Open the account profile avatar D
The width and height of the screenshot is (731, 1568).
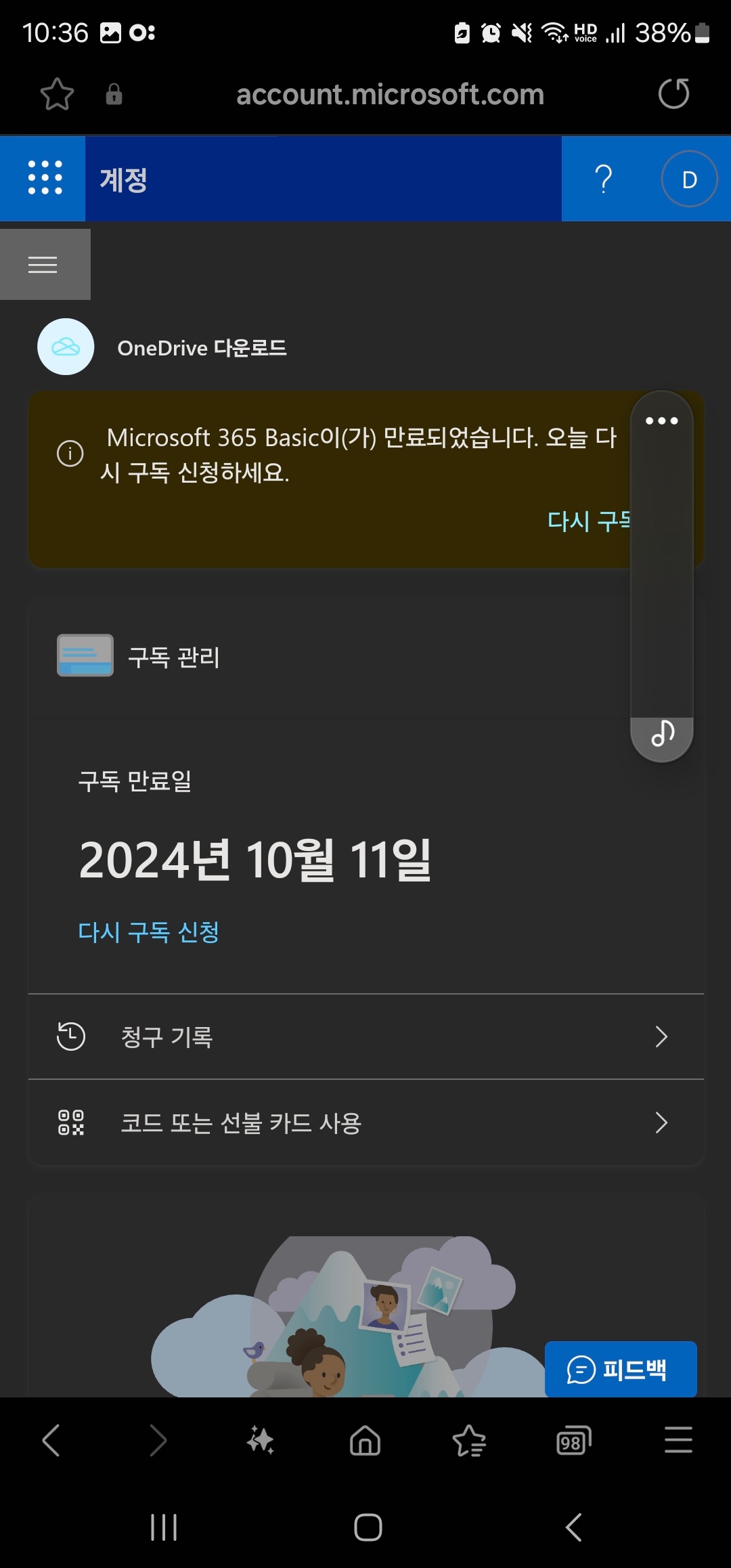pyautogui.click(x=689, y=179)
